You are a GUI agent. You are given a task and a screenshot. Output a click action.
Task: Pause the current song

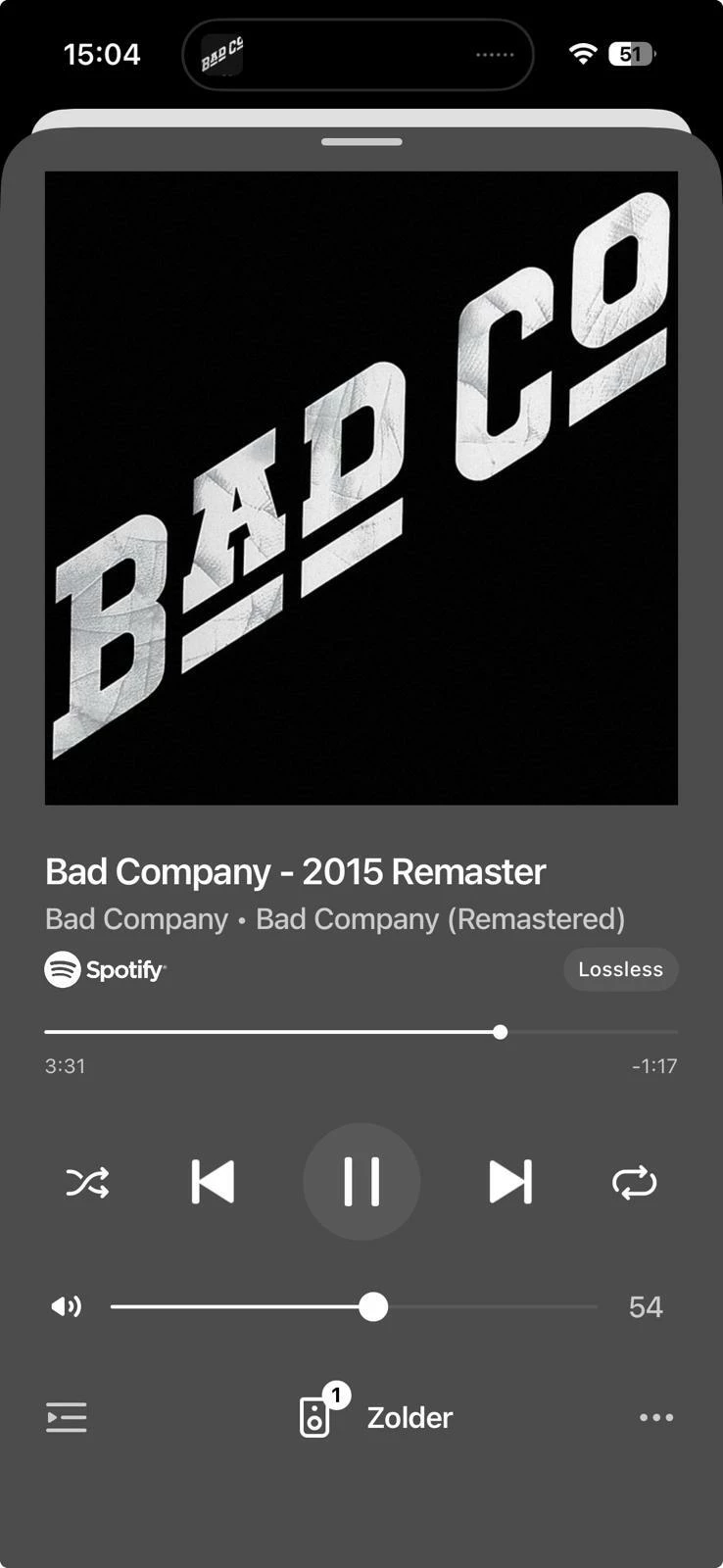coord(361,1181)
